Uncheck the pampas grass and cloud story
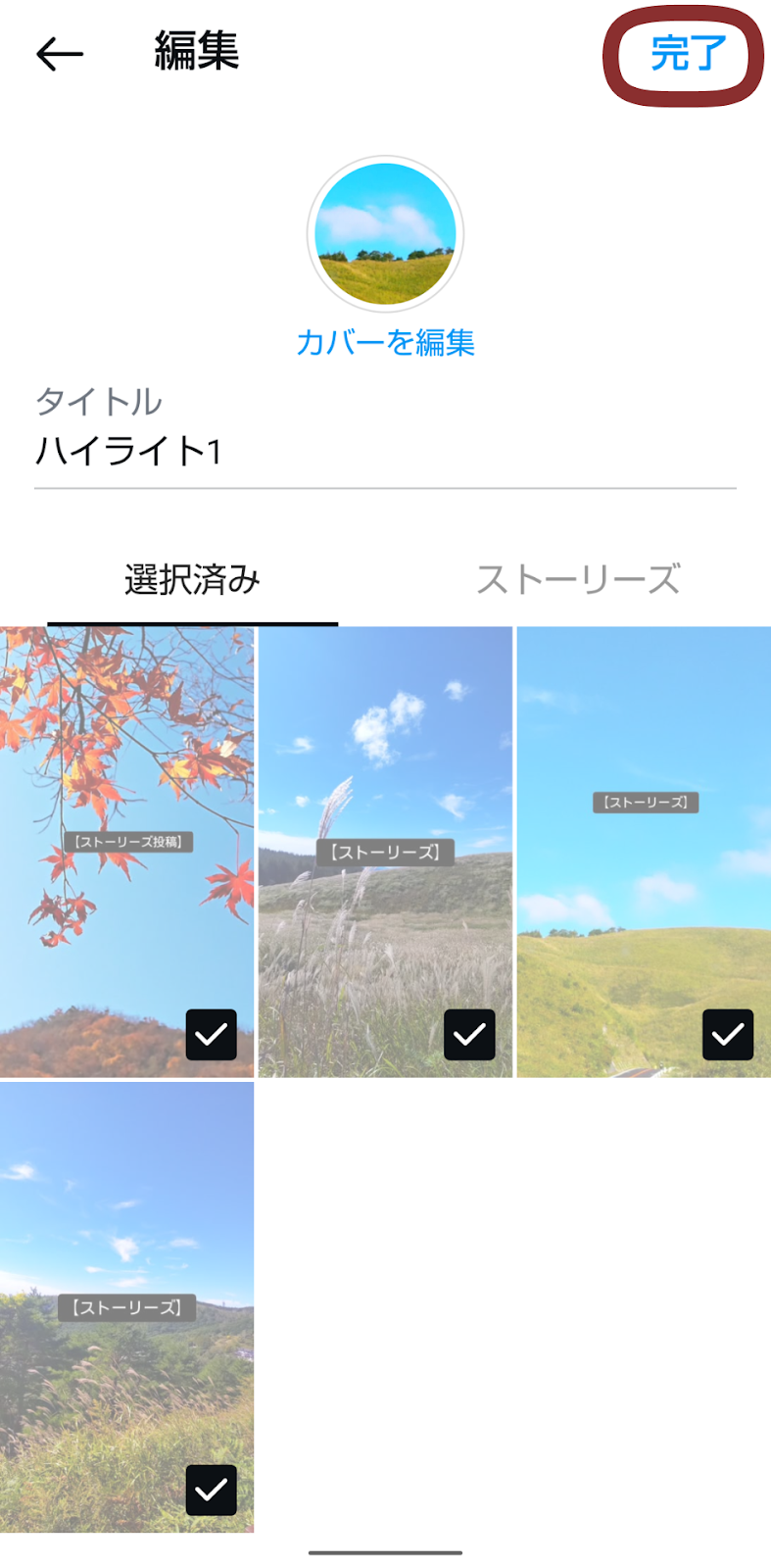 (x=469, y=1034)
